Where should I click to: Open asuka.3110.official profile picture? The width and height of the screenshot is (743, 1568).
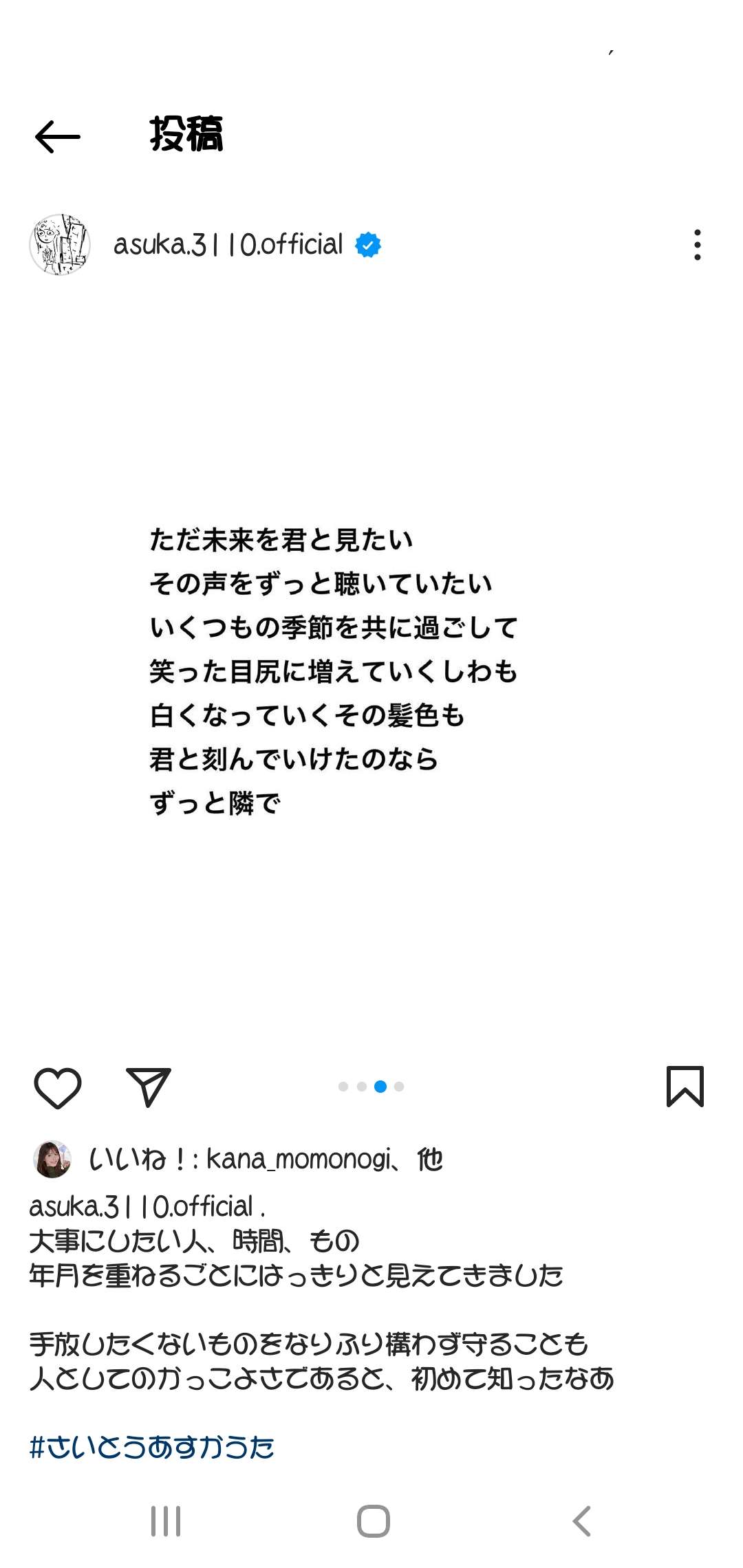coord(60,245)
